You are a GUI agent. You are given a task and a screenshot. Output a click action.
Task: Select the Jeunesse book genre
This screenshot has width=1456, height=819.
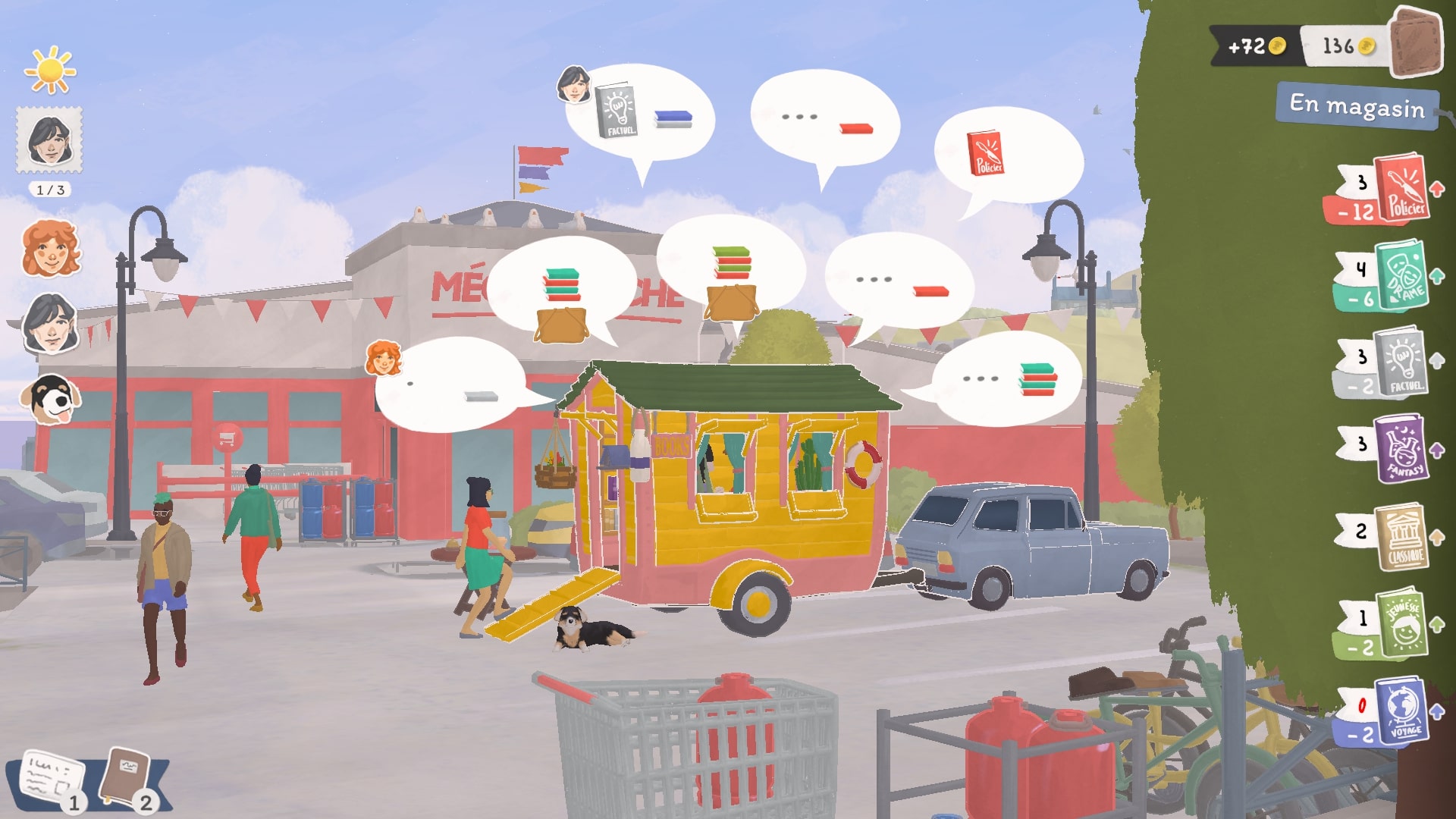[x=1402, y=623]
